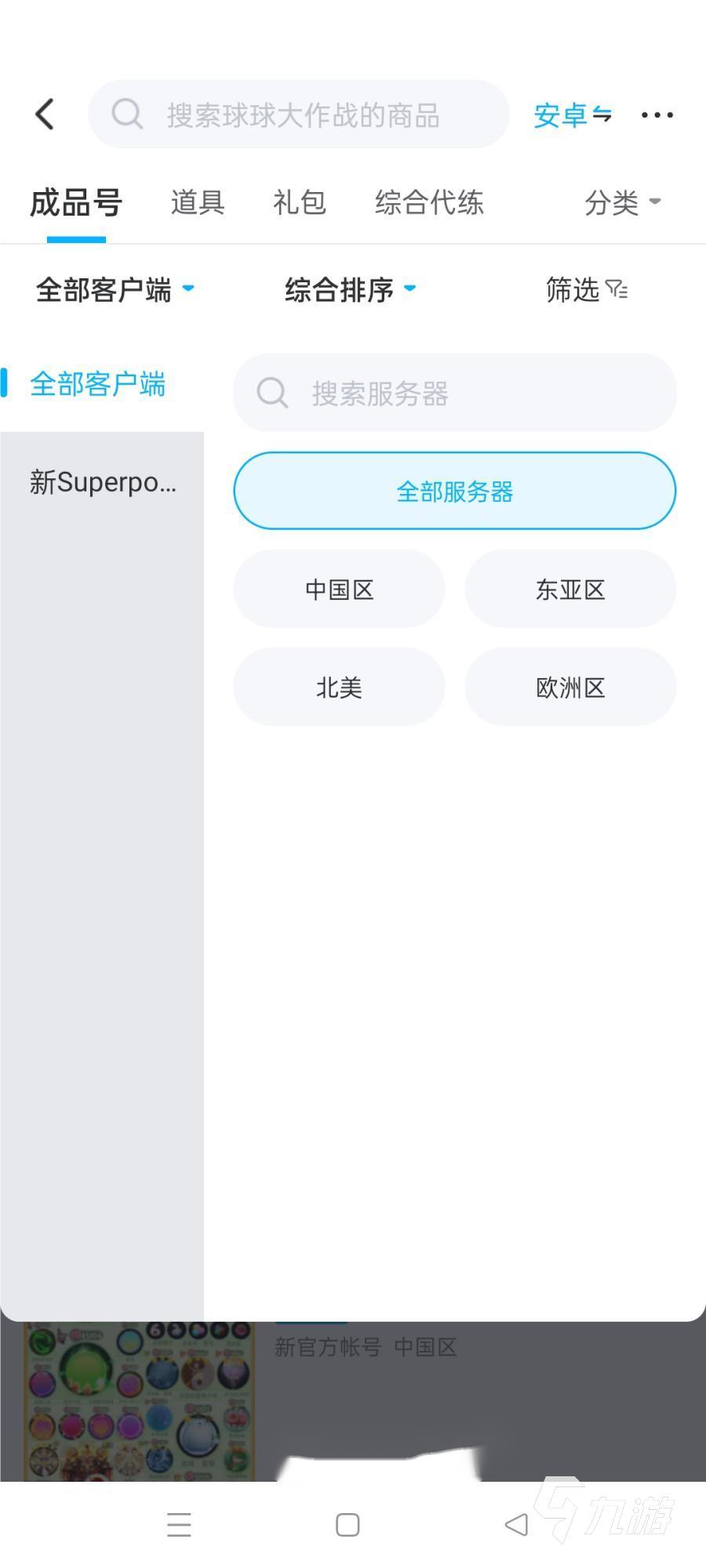Select the 东亚区 server
Image resolution: width=706 pixels, height=1568 pixels.
570,590
